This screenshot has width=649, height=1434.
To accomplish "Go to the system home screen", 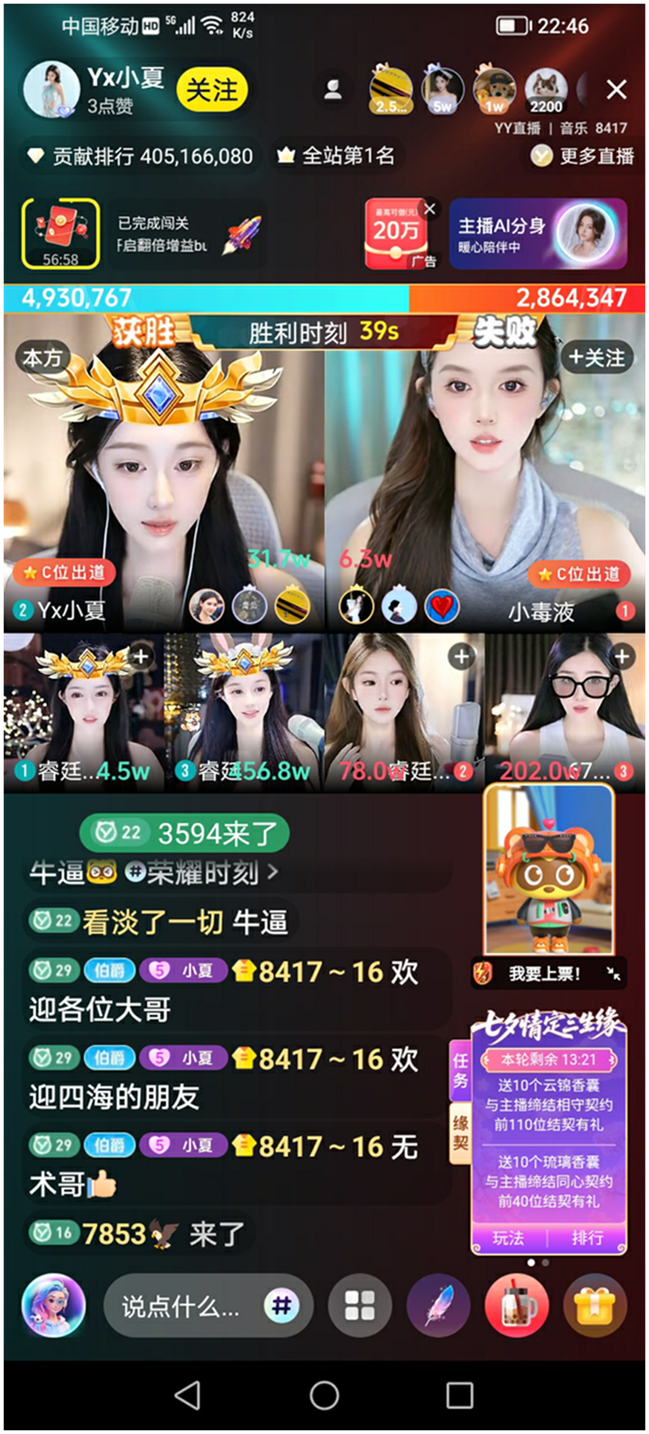I will (x=324, y=1395).
